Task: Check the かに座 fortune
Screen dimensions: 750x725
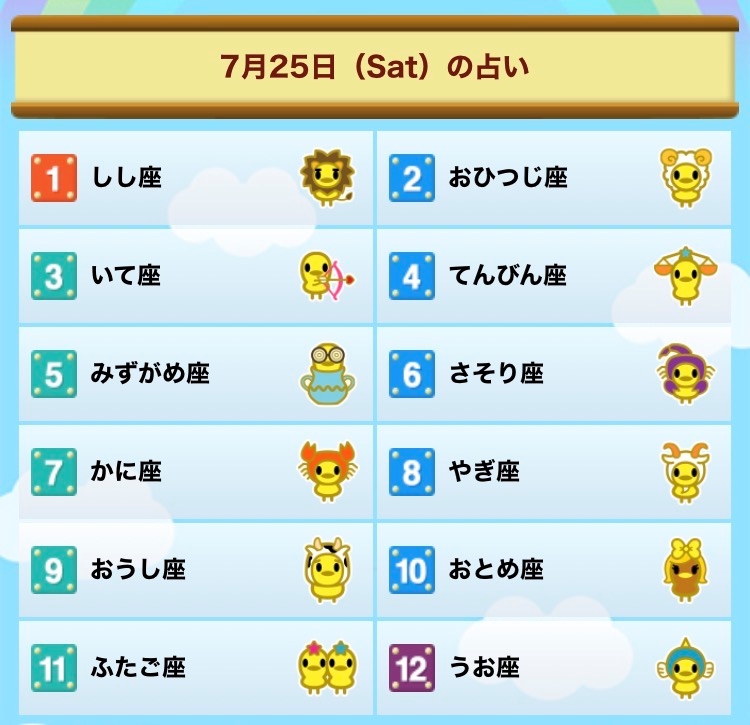Action: coord(196,472)
